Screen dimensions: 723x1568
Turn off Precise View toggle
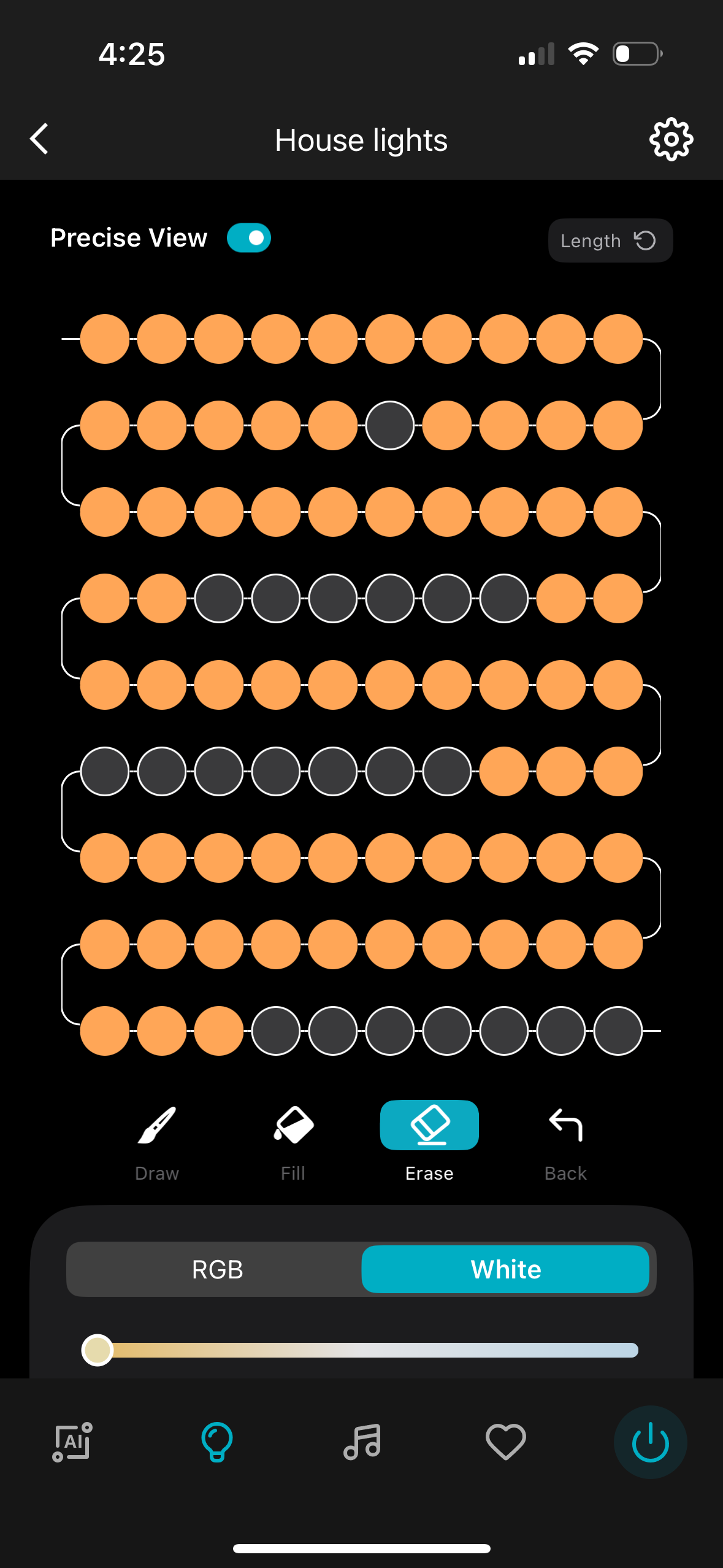point(248,238)
